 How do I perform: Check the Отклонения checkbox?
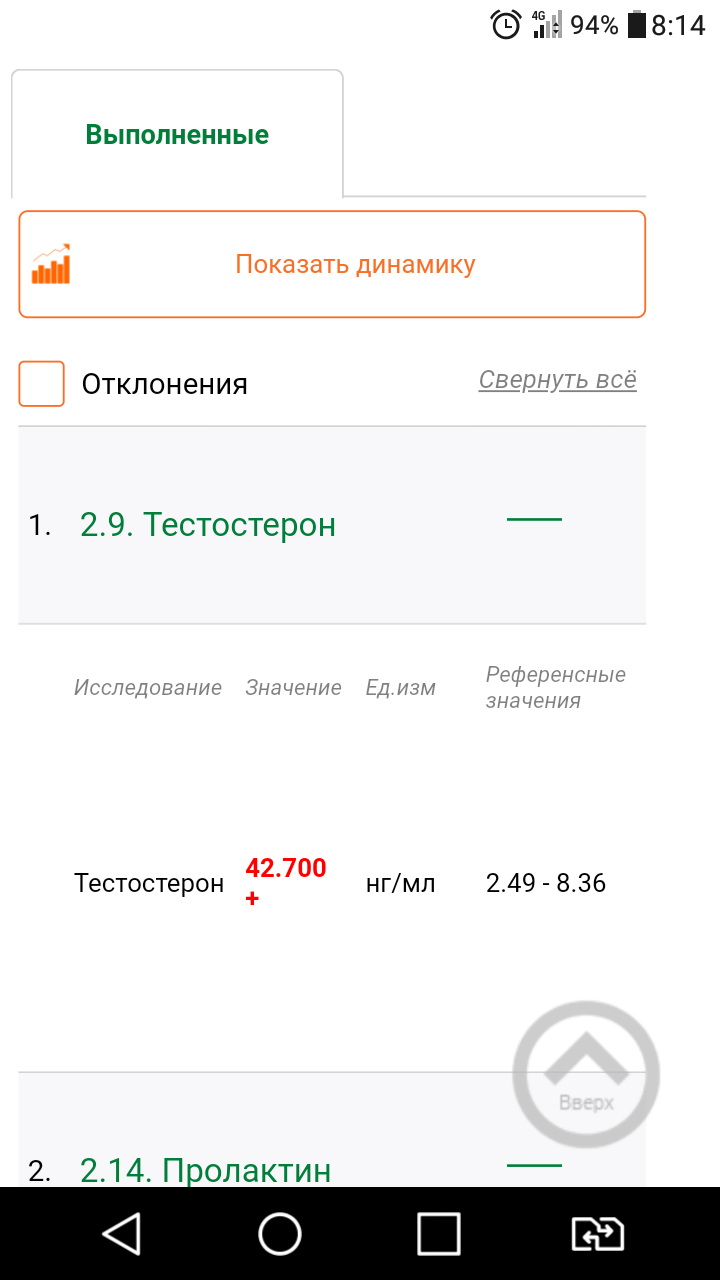pos(41,384)
